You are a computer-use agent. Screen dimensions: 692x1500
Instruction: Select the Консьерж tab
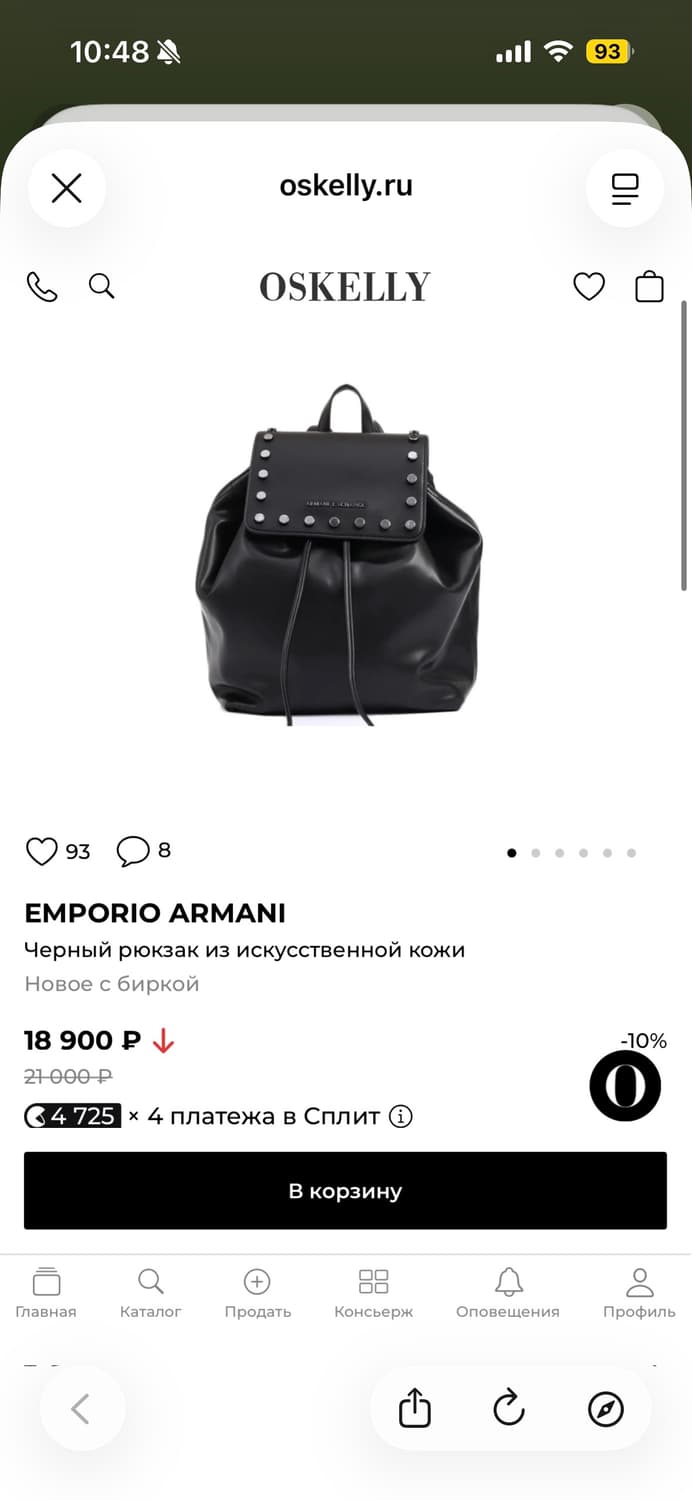click(373, 1293)
